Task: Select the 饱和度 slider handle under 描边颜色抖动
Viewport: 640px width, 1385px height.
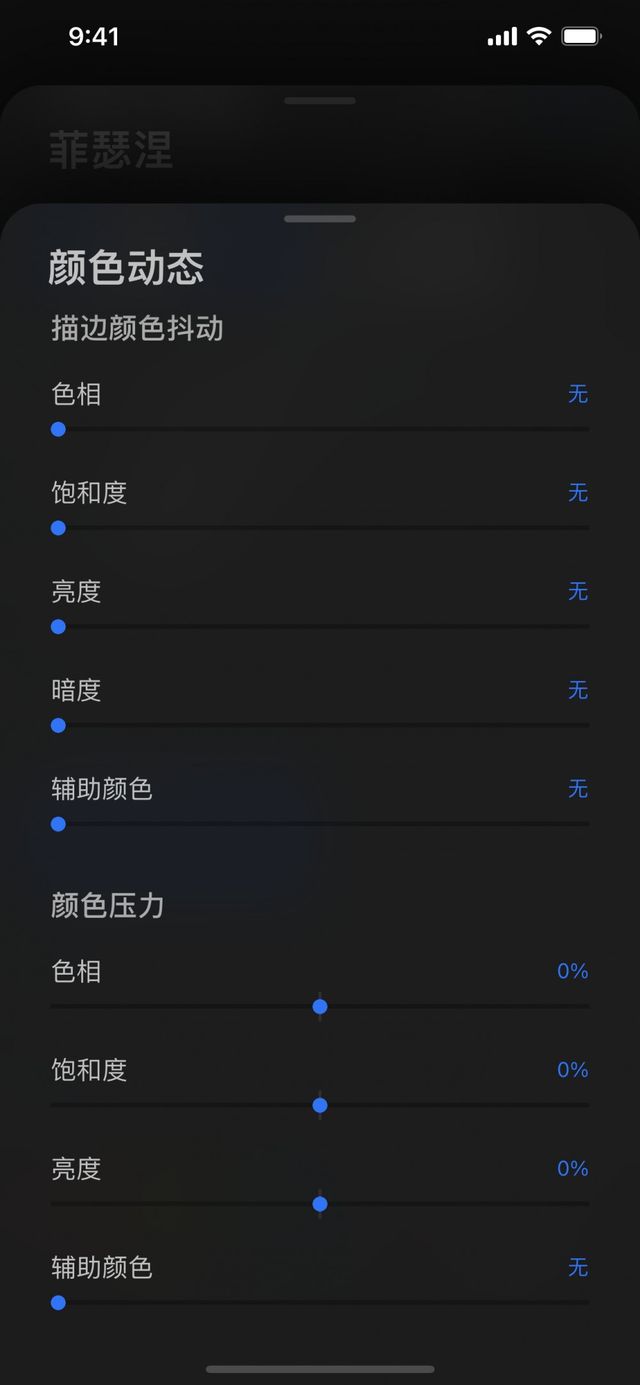Action: point(58,528)
